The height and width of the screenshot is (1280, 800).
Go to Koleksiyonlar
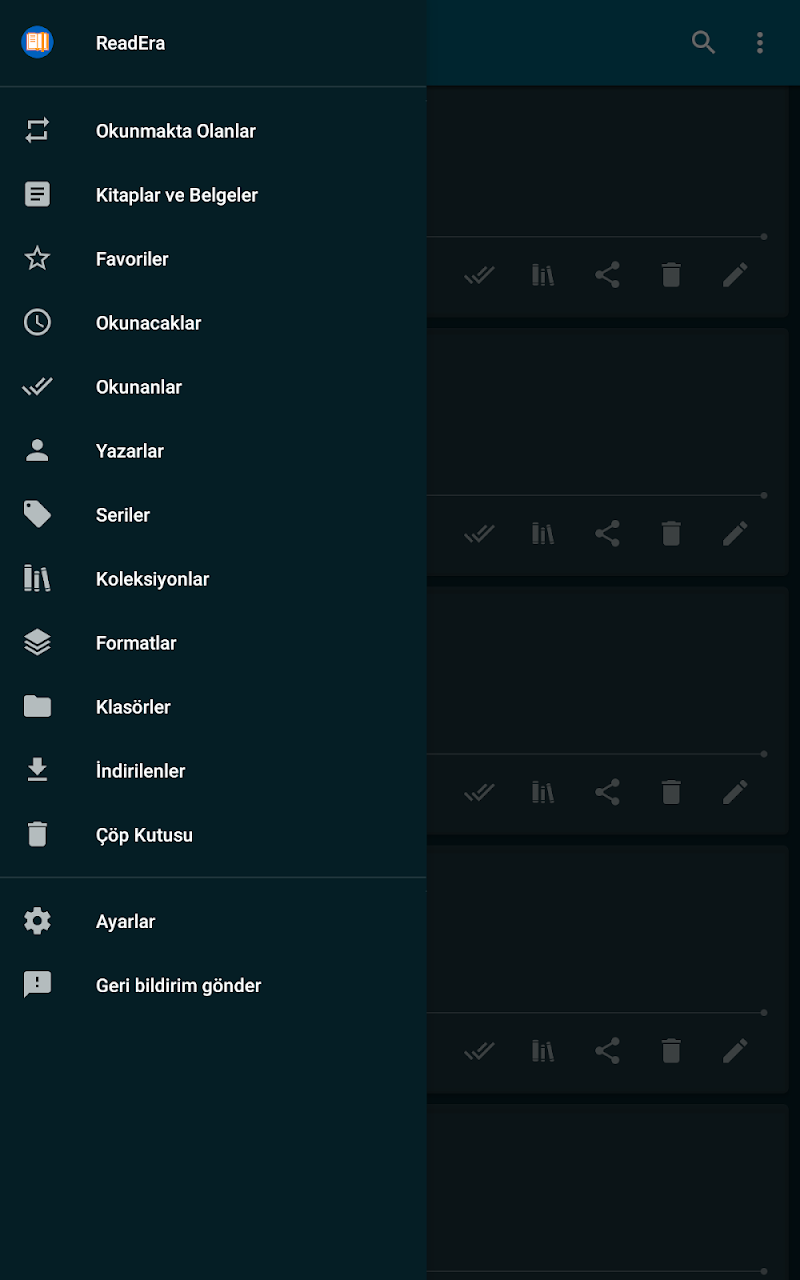click(x=213, y=579)
